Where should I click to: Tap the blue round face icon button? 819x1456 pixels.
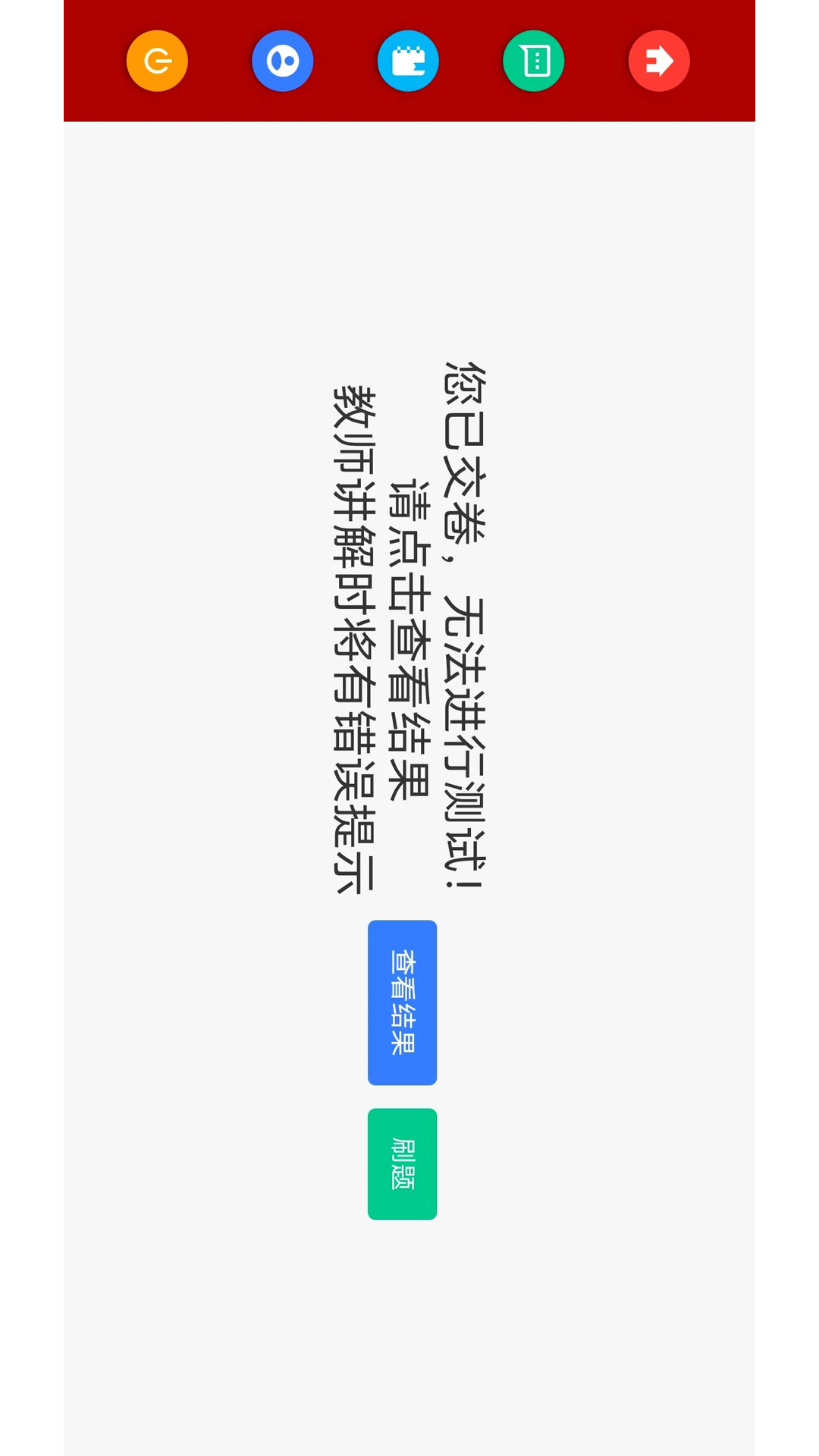[x=282, y=61]
